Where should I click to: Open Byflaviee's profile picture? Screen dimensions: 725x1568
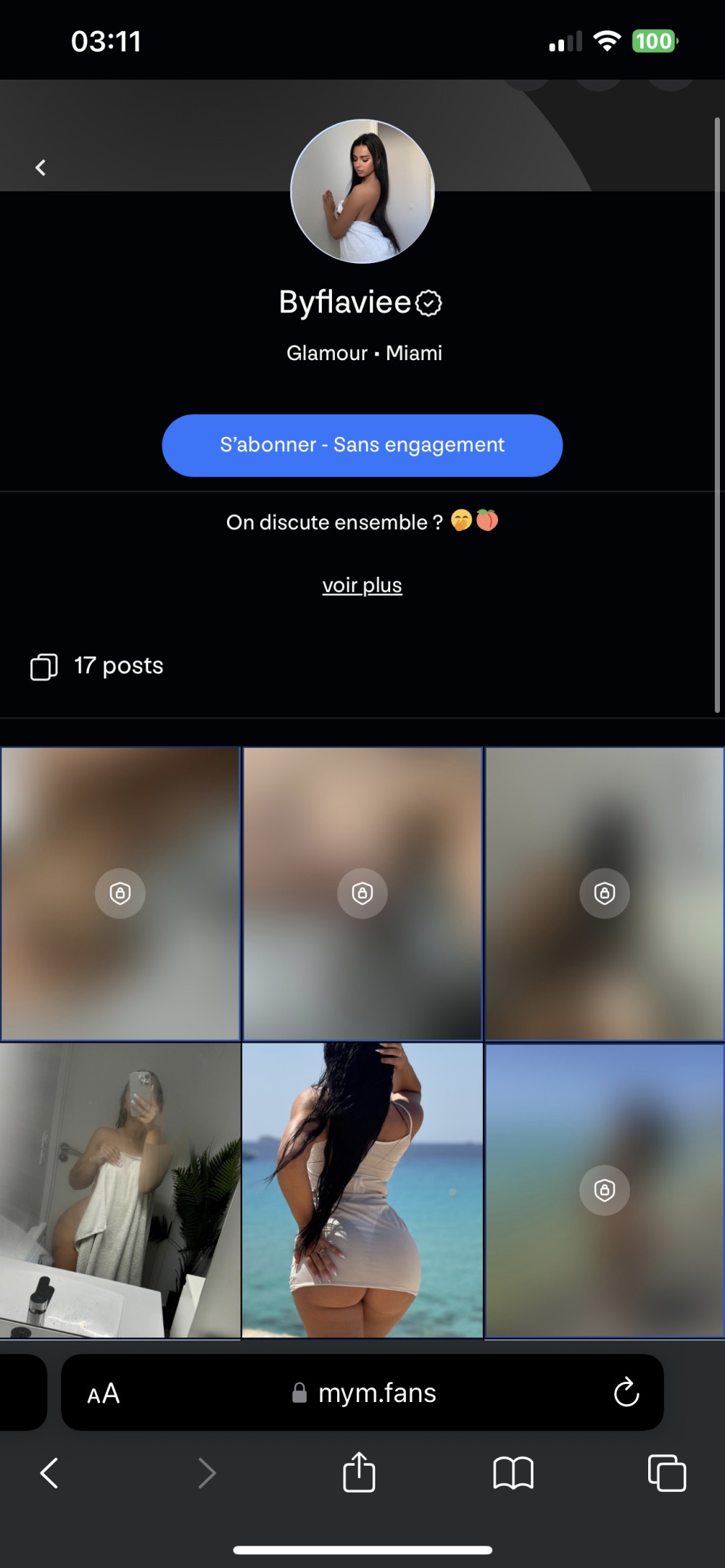[x=362, y=191]
